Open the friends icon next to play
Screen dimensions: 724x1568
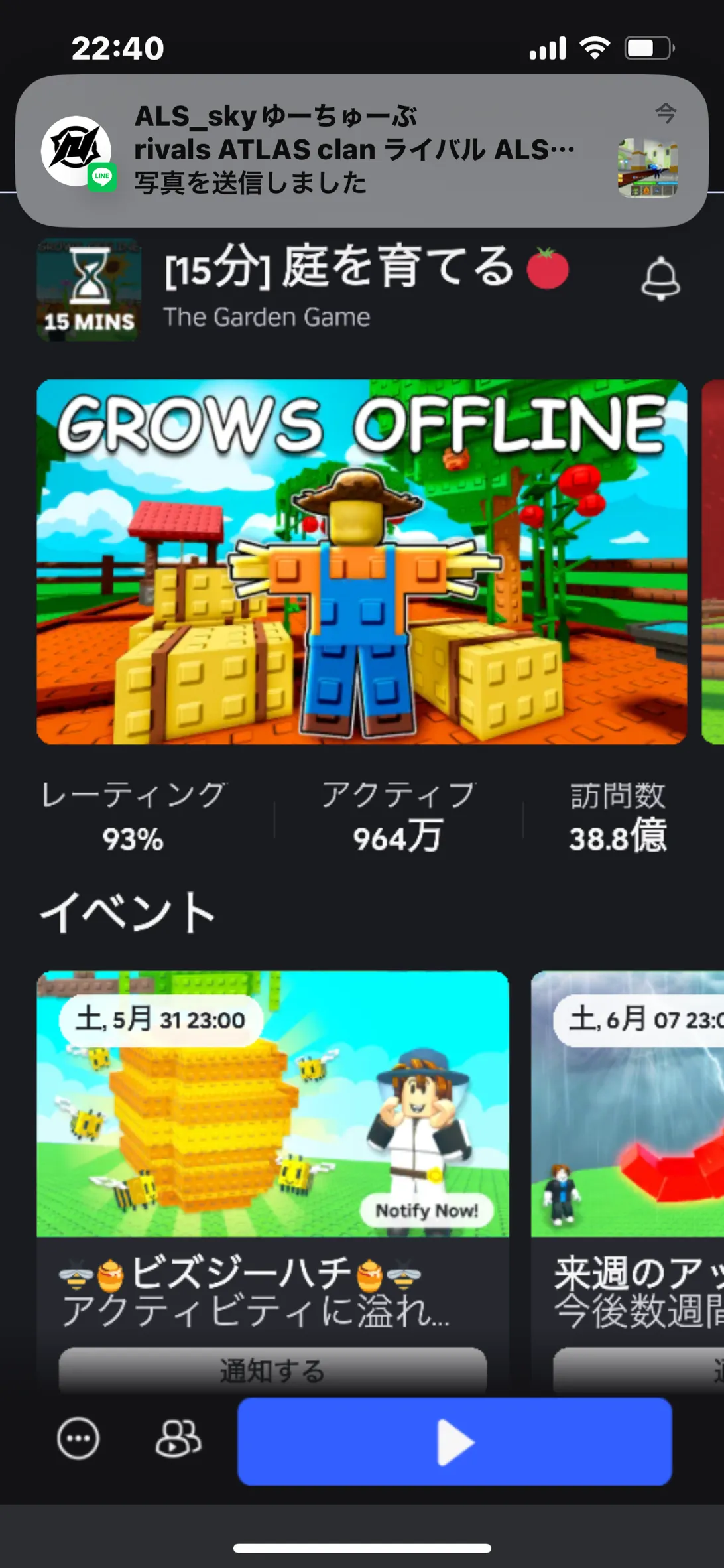coord(178,1439)
